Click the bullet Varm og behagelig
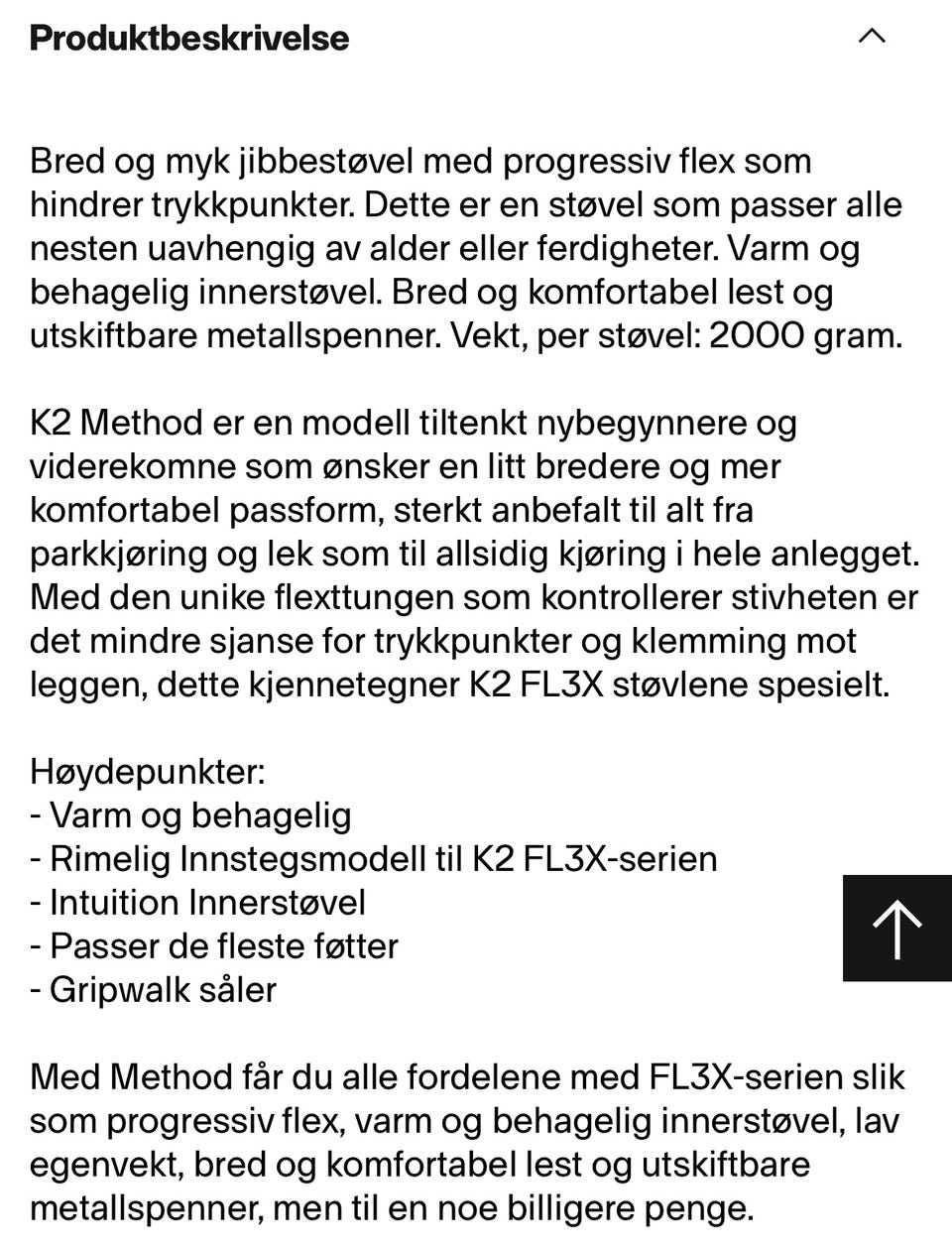This screenshot has height=1249, width=952. click(190, 814)
